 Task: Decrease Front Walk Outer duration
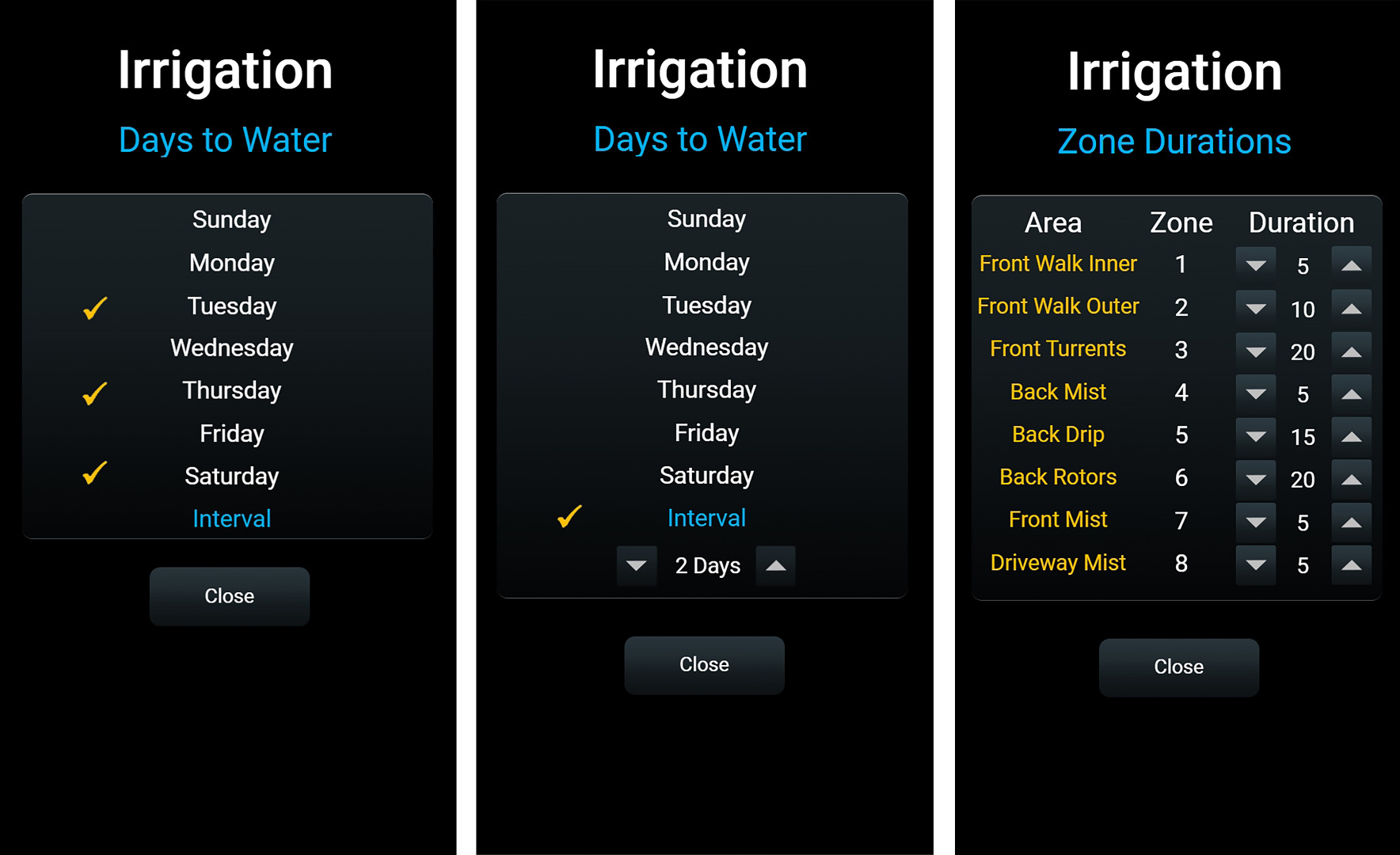coord(1255,308)
